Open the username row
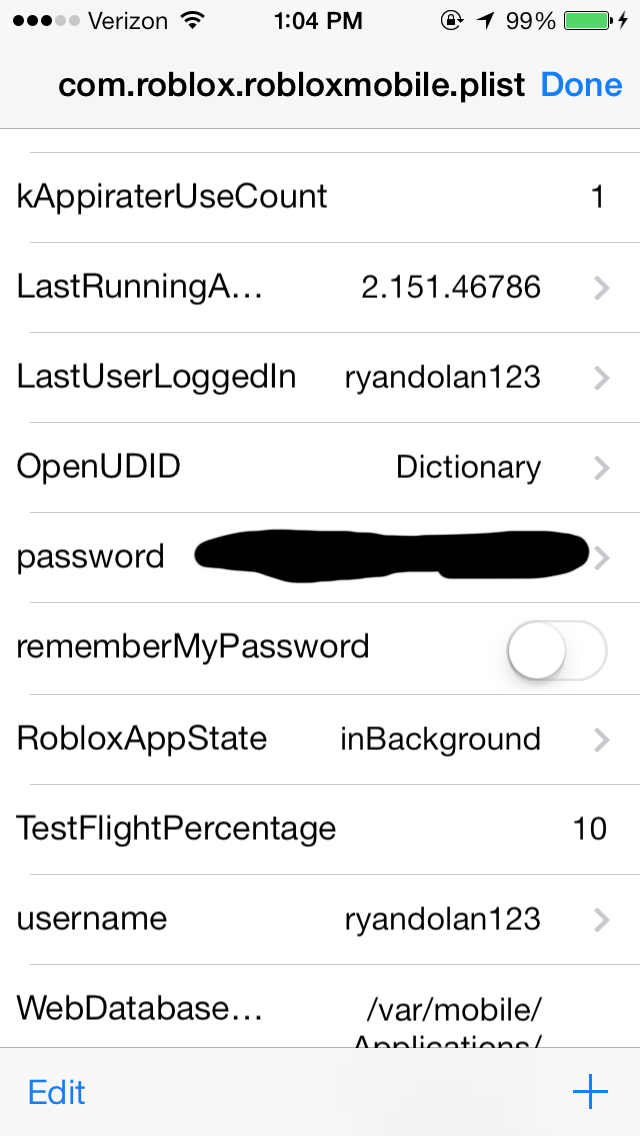640x1136 pixels. click(x=320, y=919)
